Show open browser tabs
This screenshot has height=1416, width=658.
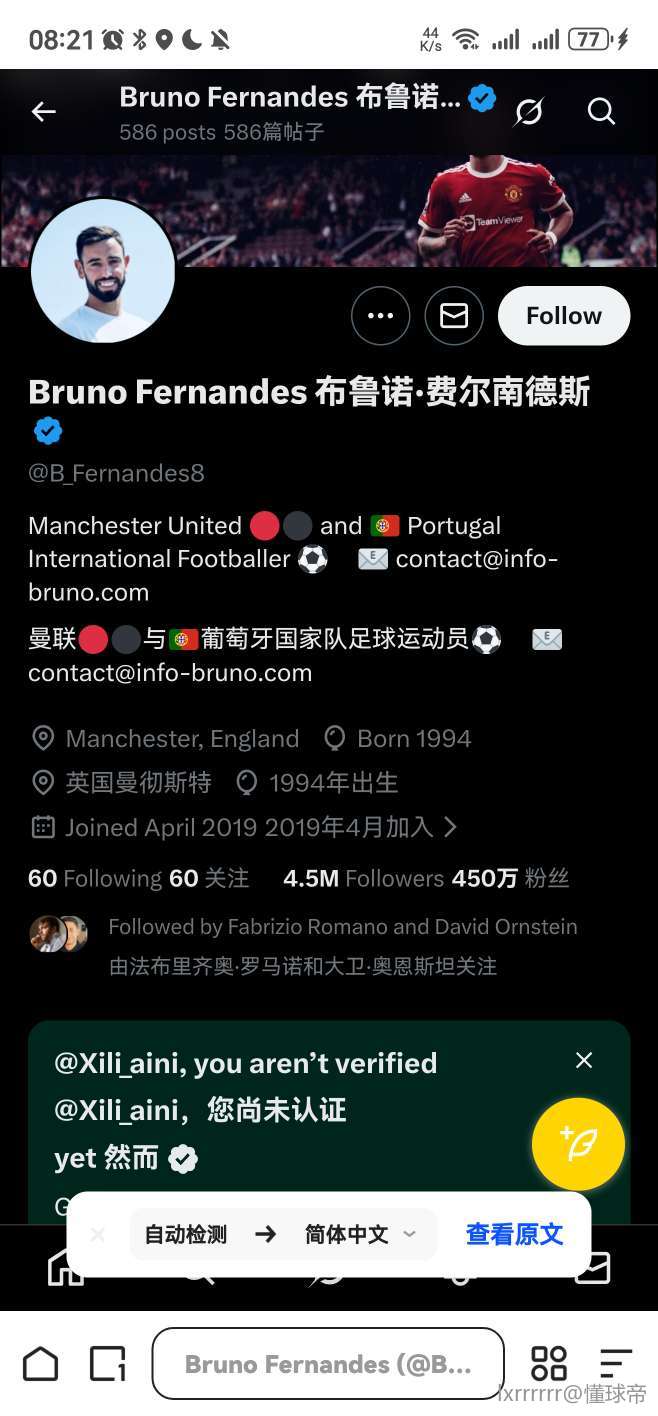pos(108,1364)
